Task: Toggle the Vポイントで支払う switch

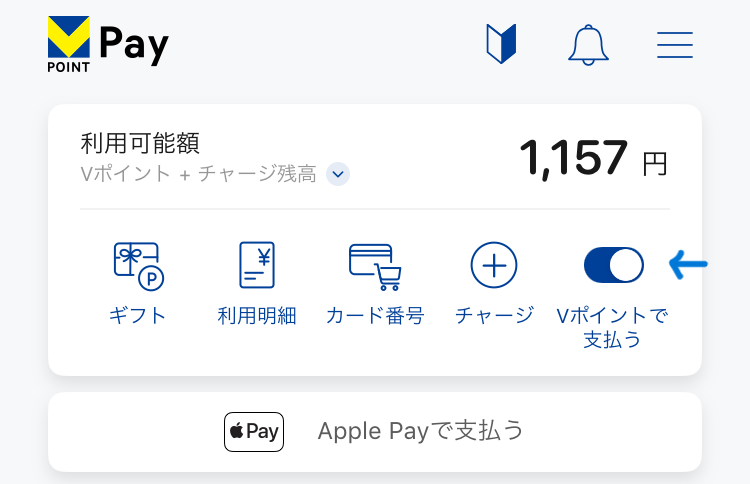Action: click(x=613, y=266)
